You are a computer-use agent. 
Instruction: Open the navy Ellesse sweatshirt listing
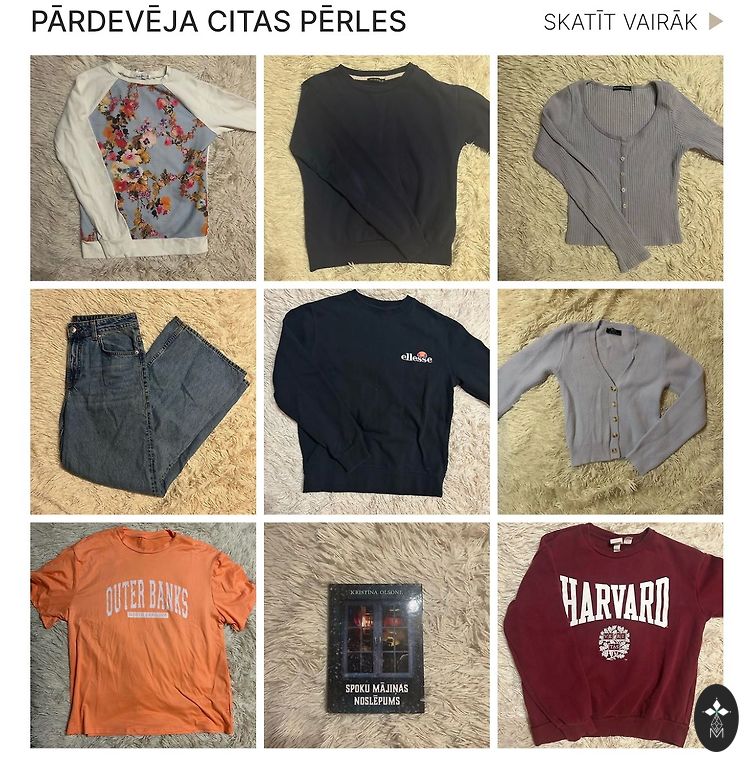point(377,402)
